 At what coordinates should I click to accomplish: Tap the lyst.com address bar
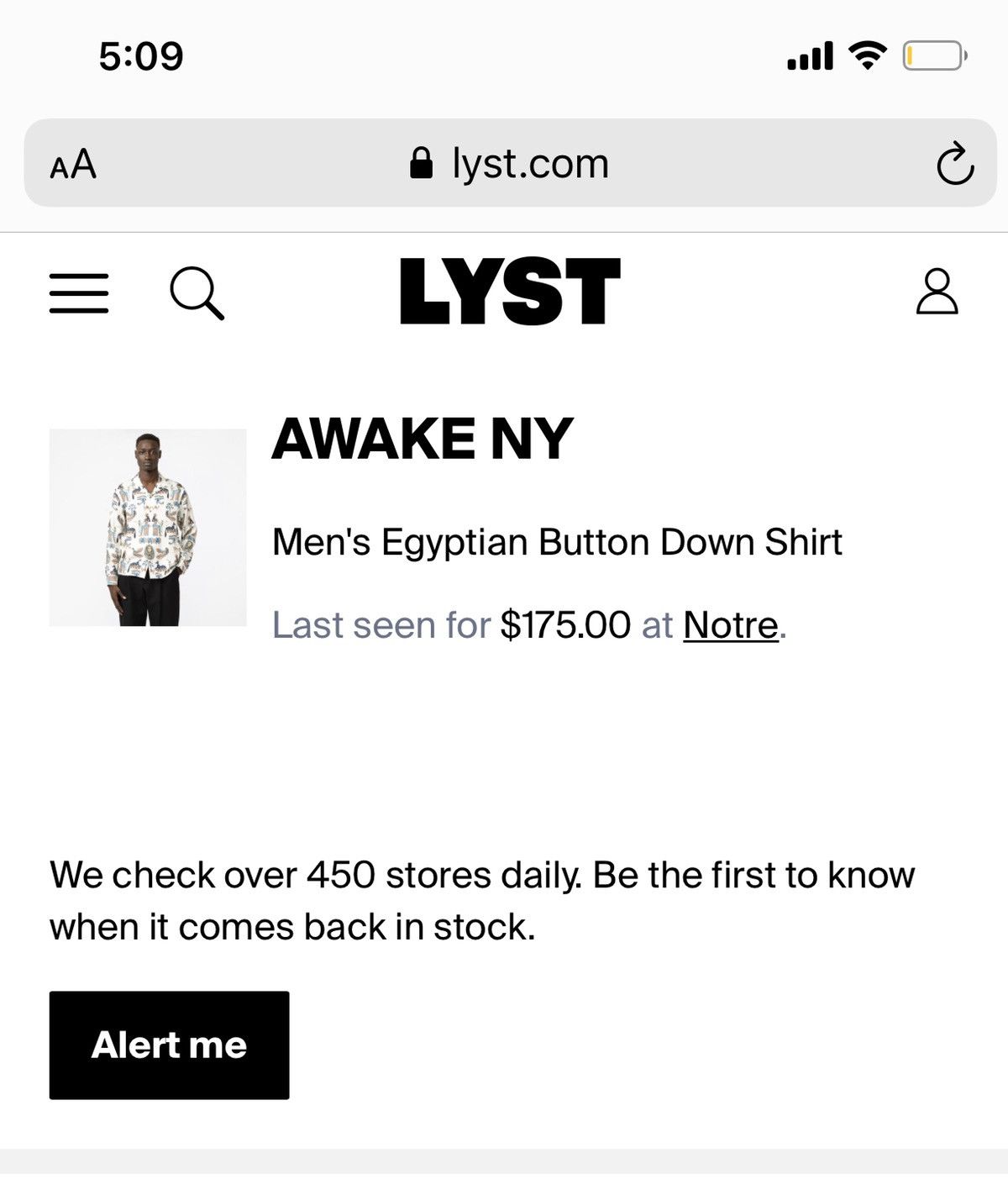click(x=510, y=164)
